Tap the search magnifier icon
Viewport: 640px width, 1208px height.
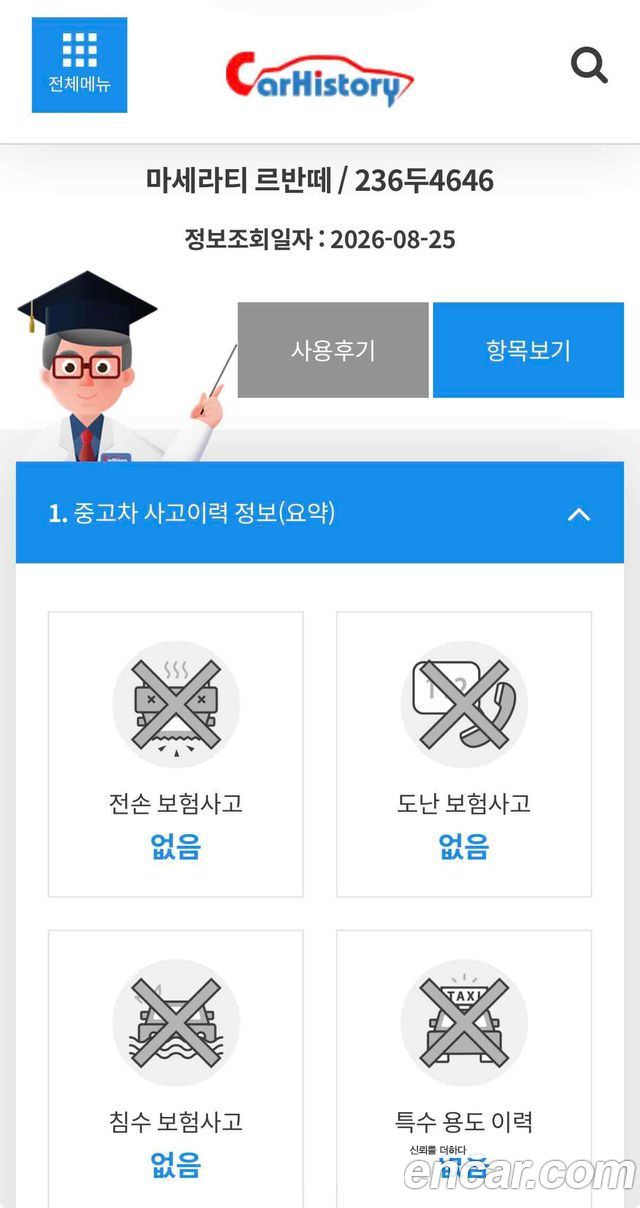(x=589, y=66)
